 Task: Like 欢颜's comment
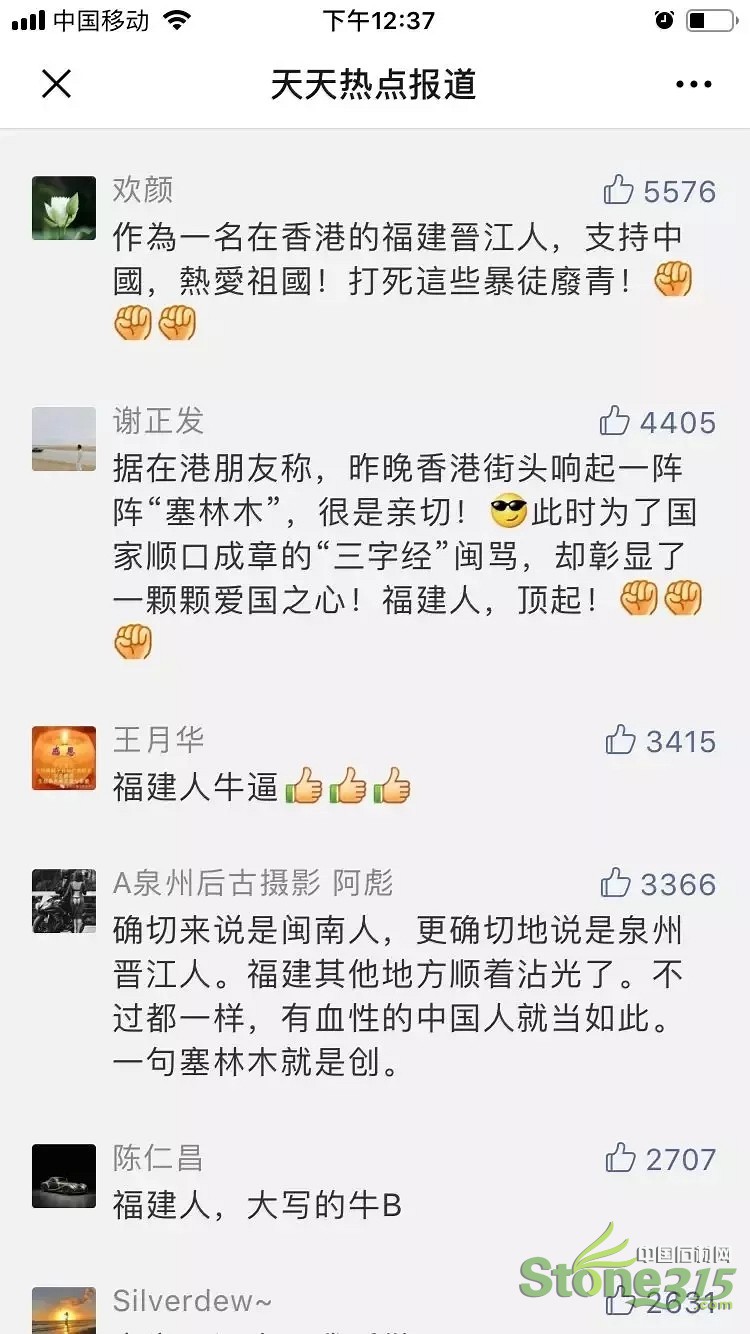(x=619, y=190)
